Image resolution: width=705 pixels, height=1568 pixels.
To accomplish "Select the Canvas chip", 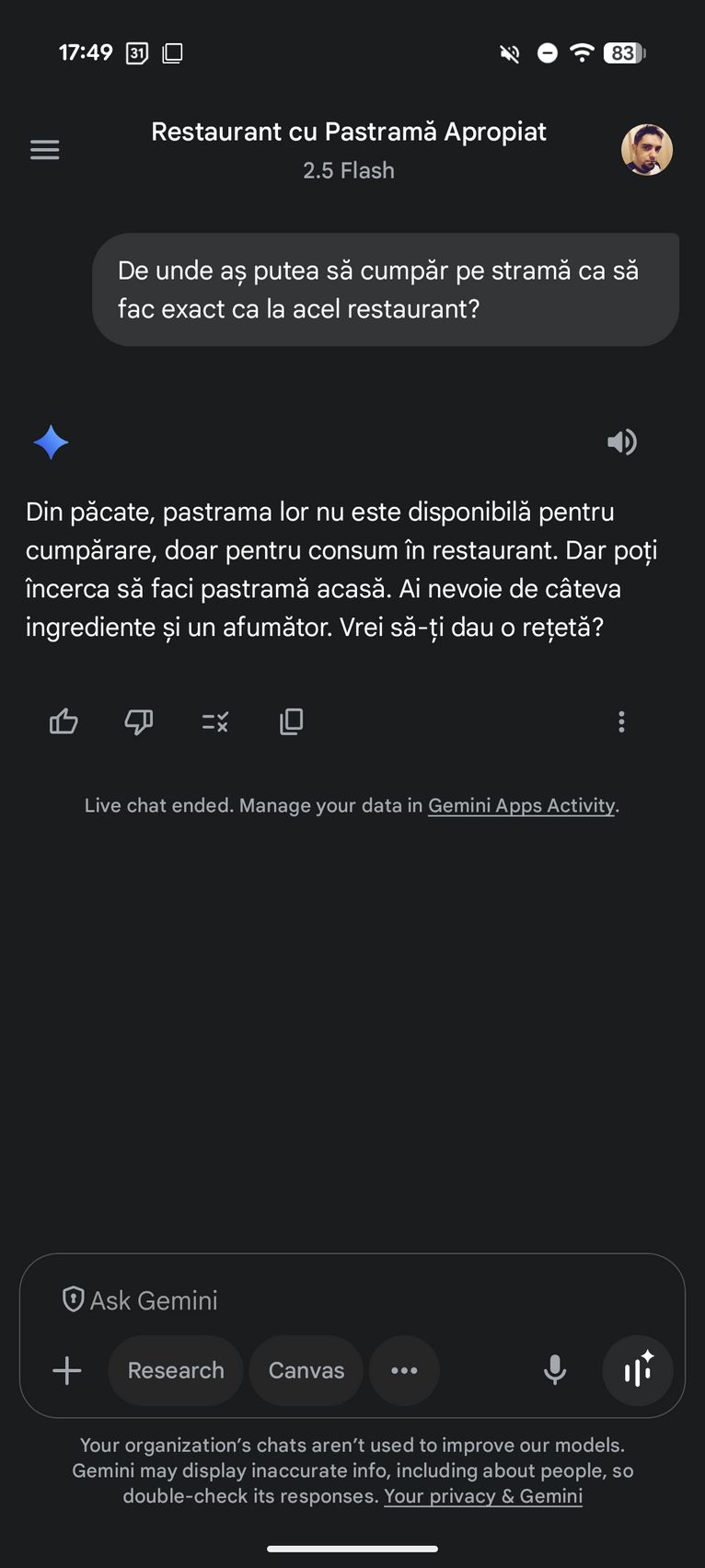I will (306, 1370).
